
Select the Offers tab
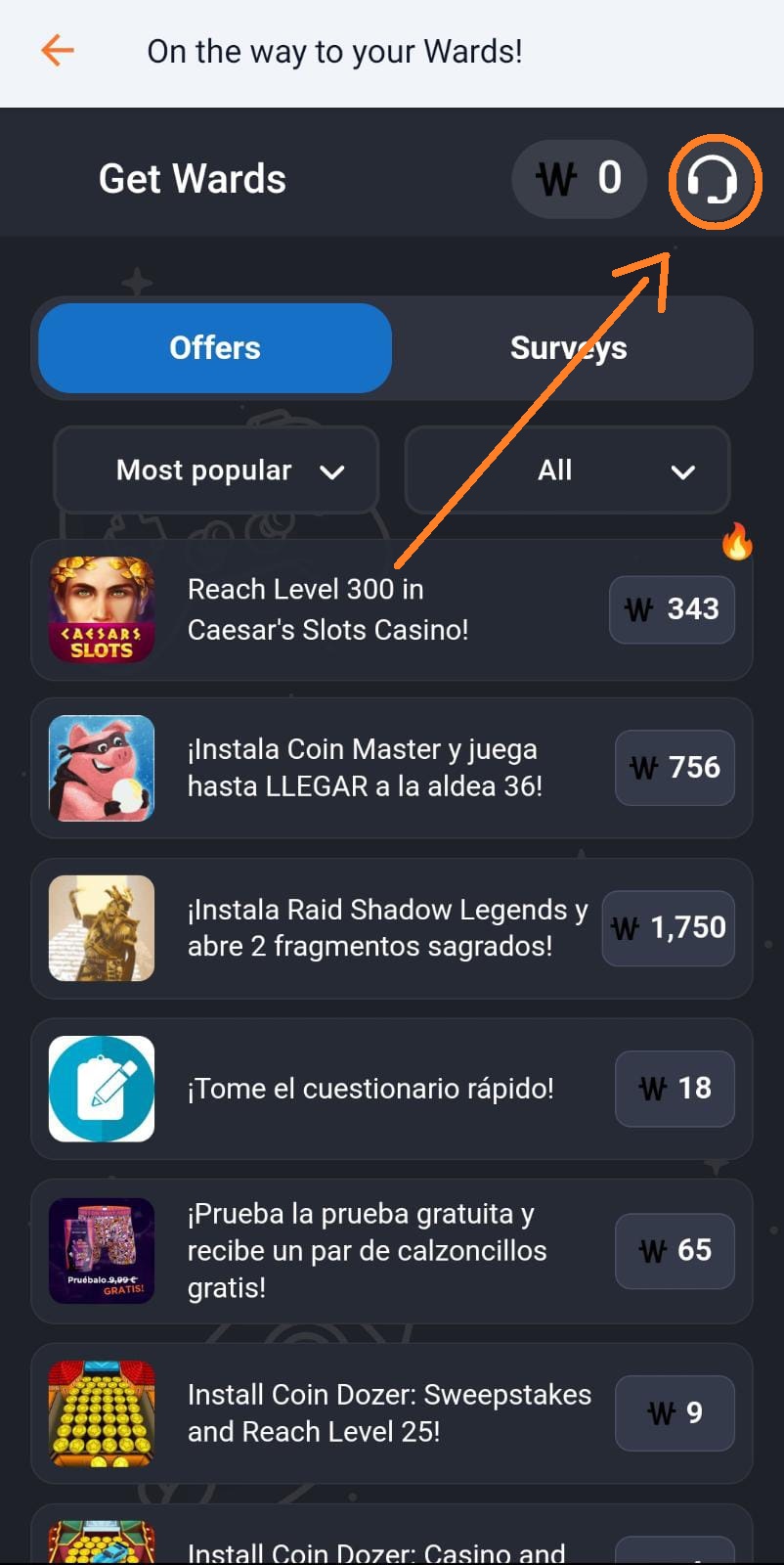pyautogui.click(x=215, y=348)
